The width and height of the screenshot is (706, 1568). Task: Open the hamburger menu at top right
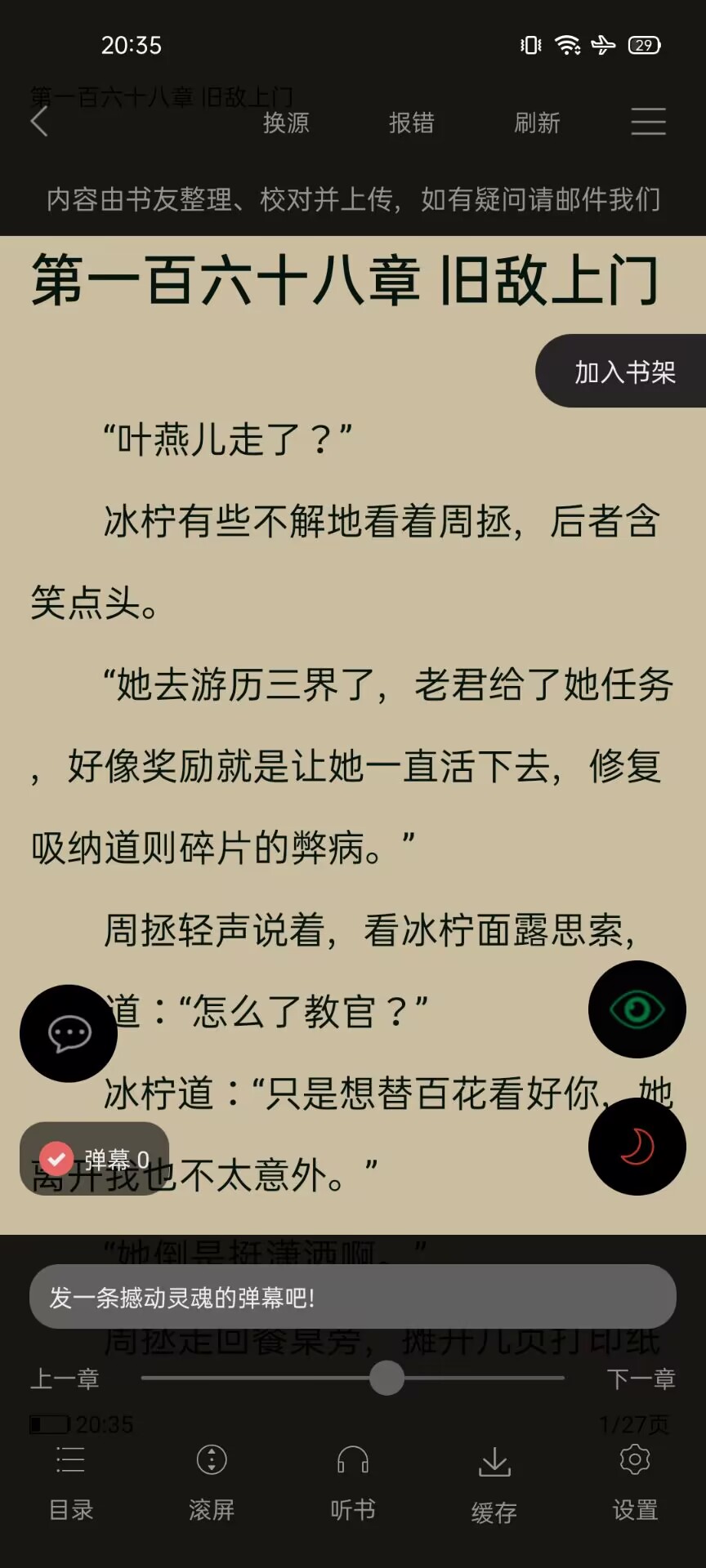point(648,122)
